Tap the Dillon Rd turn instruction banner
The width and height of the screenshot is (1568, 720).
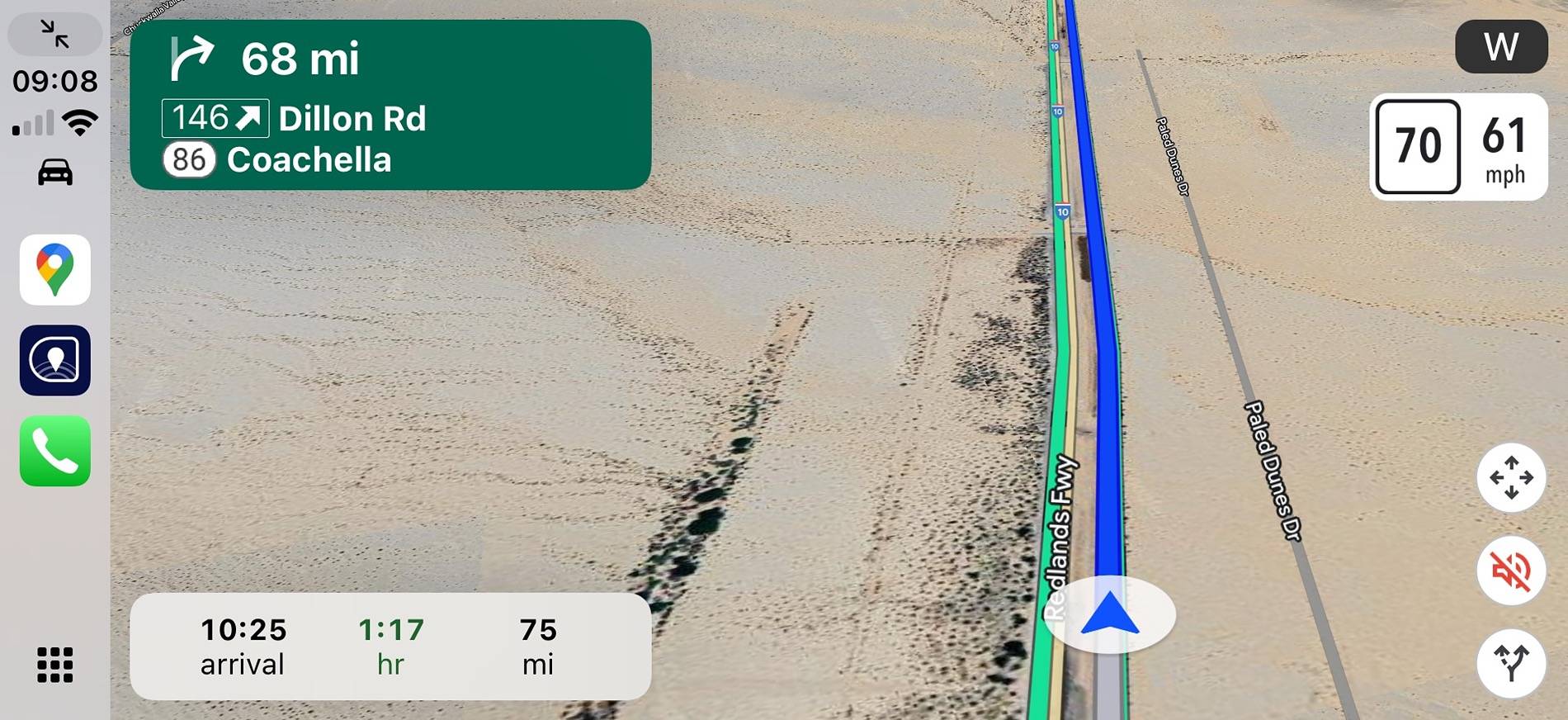(390, 105)
